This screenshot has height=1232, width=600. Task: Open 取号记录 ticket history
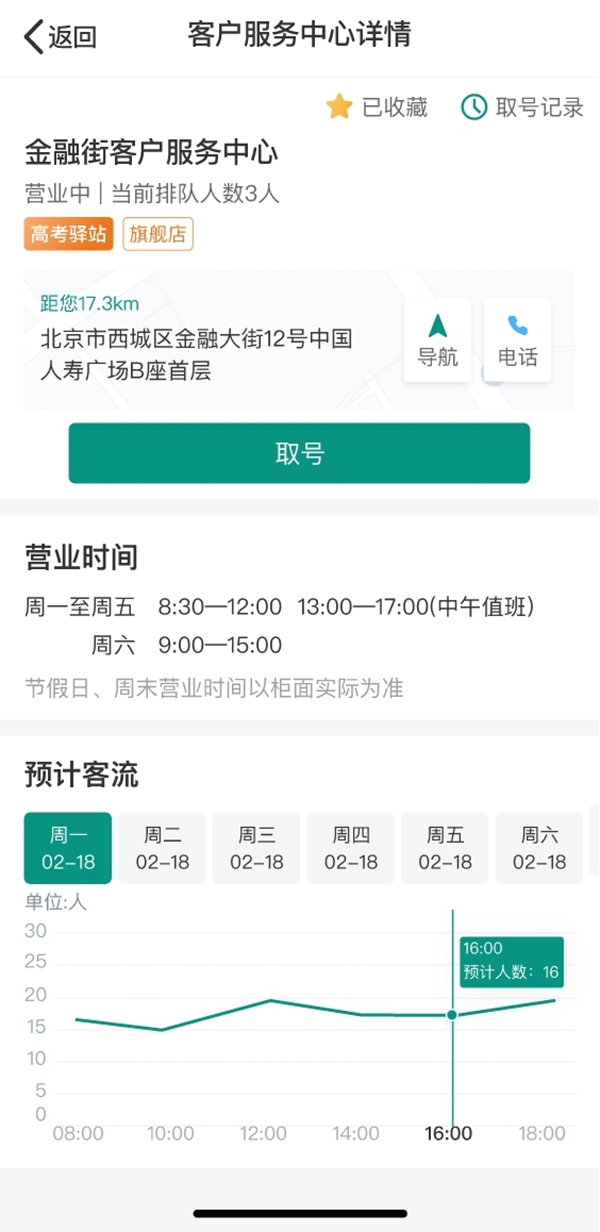click(x=522, y=107)
